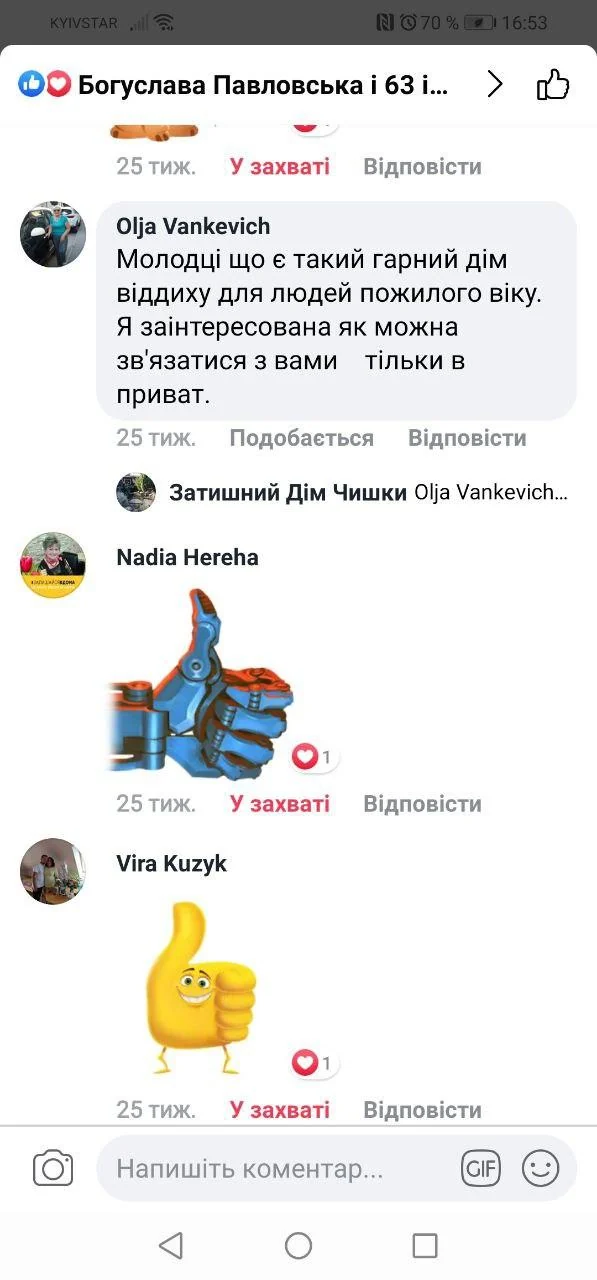
Task: View reactions on Nadia Hereha's sticker
Action: click(x=313, y=757)
